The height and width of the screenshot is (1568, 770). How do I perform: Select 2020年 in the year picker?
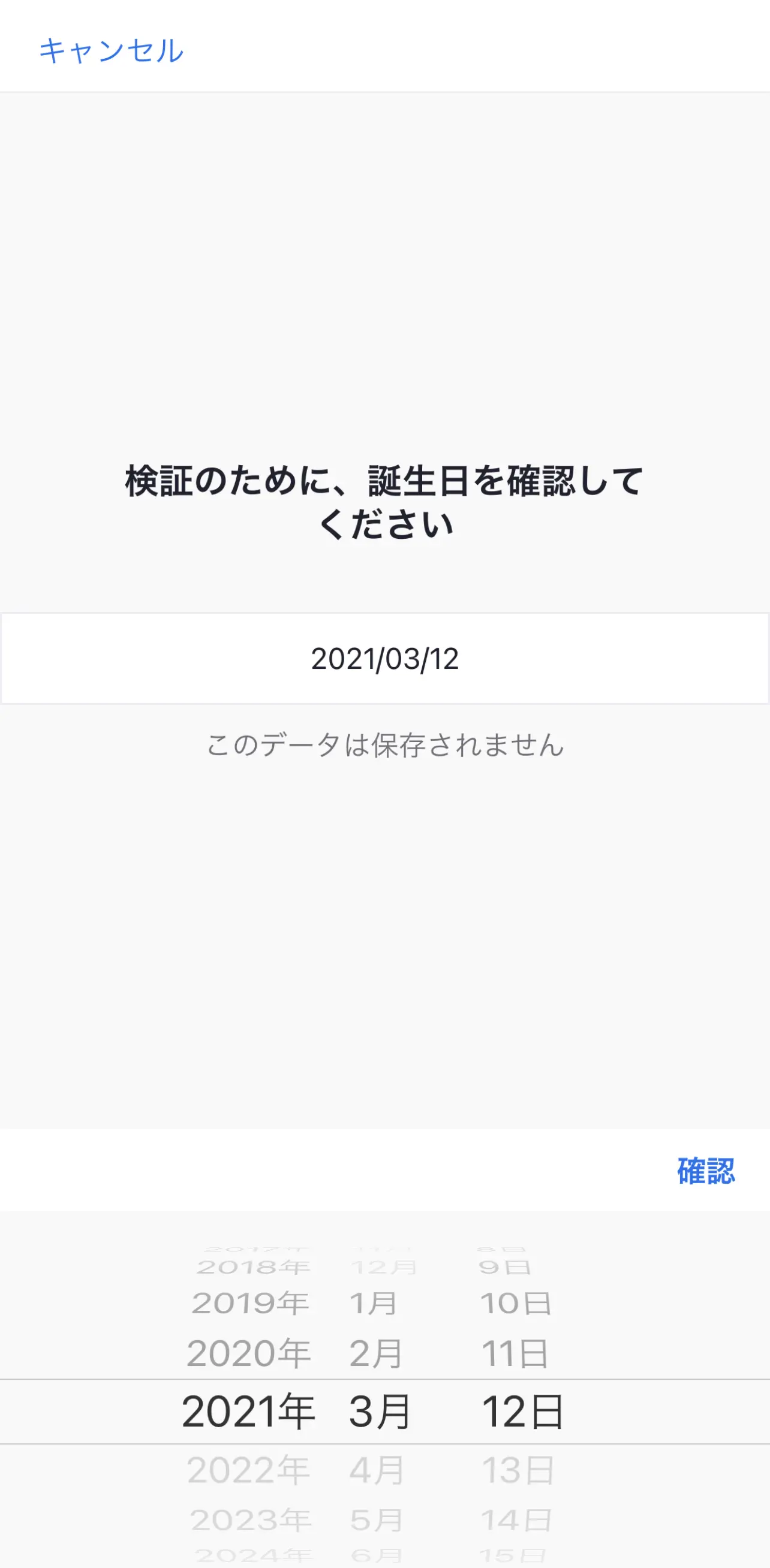[x=248, y=1353]
